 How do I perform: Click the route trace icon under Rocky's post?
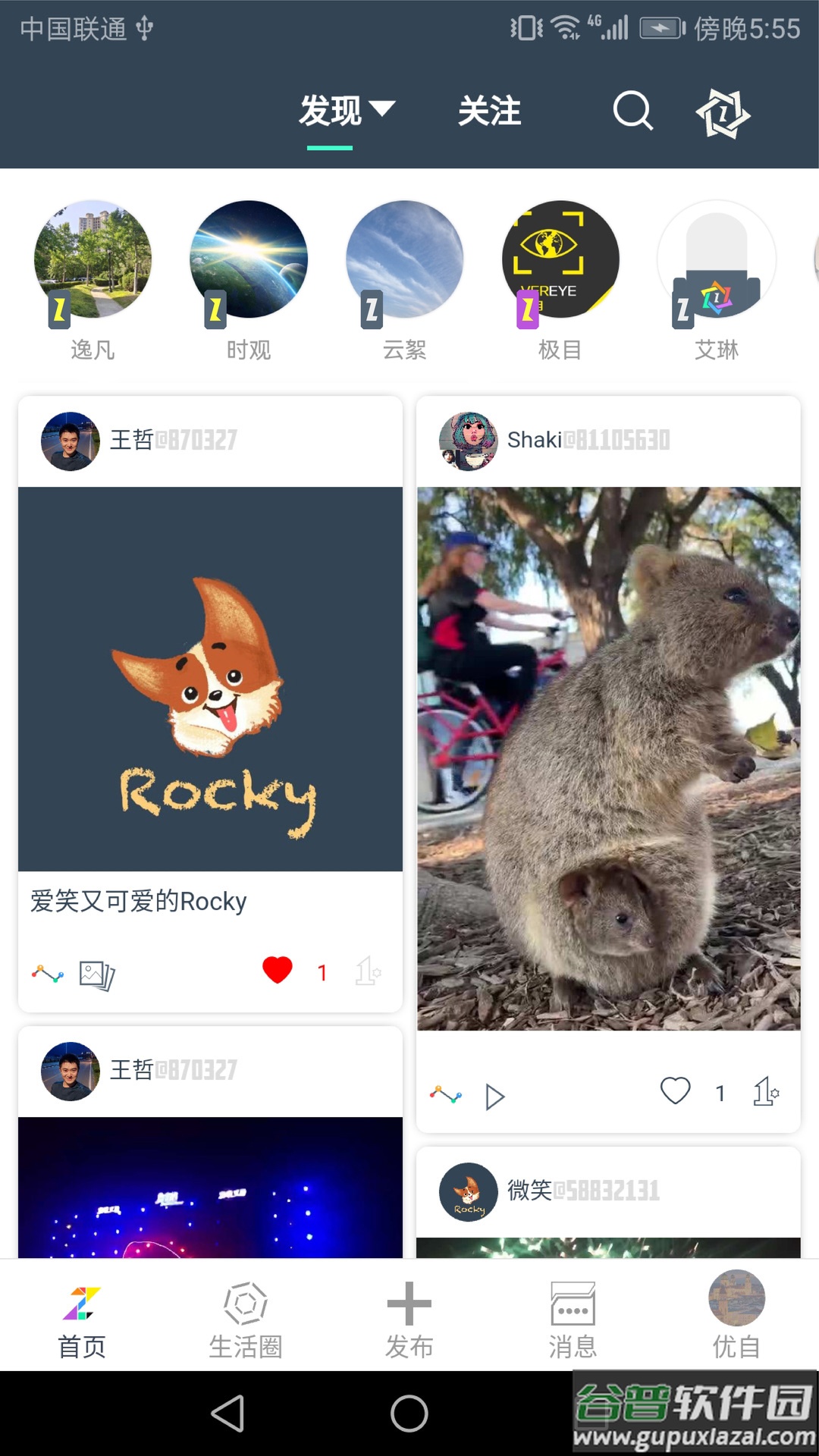45,973
